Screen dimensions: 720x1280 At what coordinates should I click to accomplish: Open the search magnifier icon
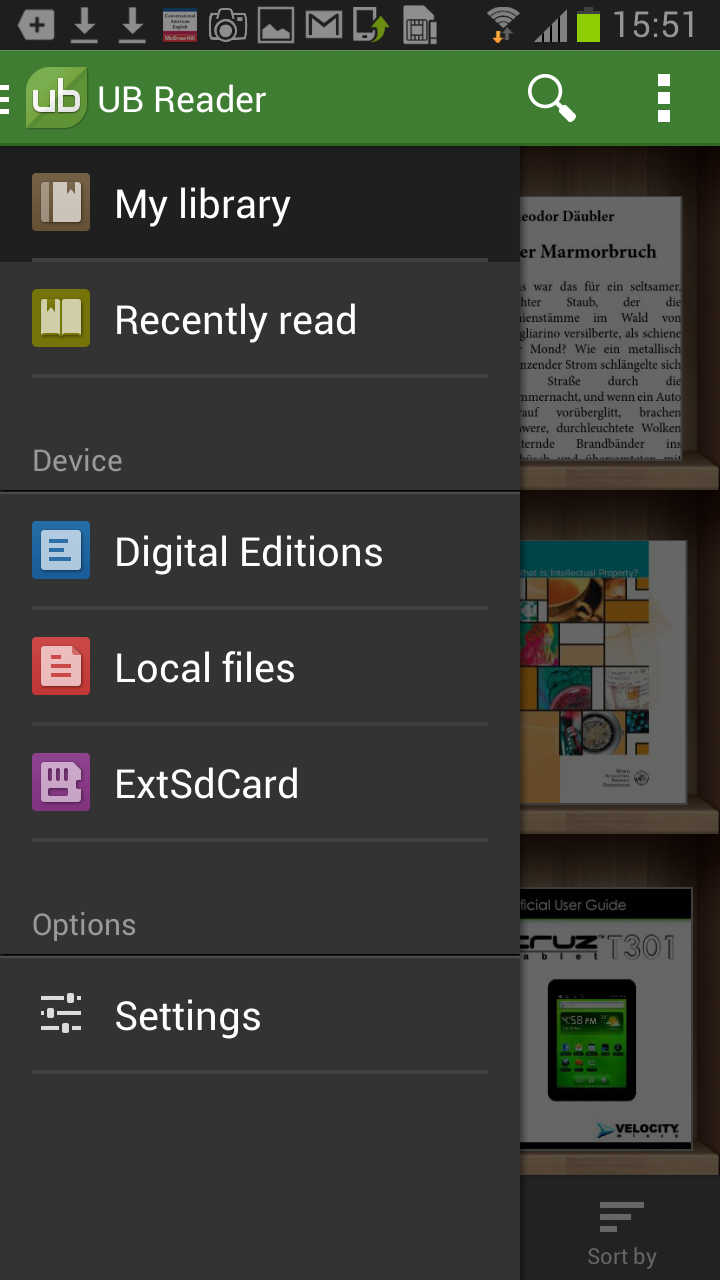tap(551, 98)
